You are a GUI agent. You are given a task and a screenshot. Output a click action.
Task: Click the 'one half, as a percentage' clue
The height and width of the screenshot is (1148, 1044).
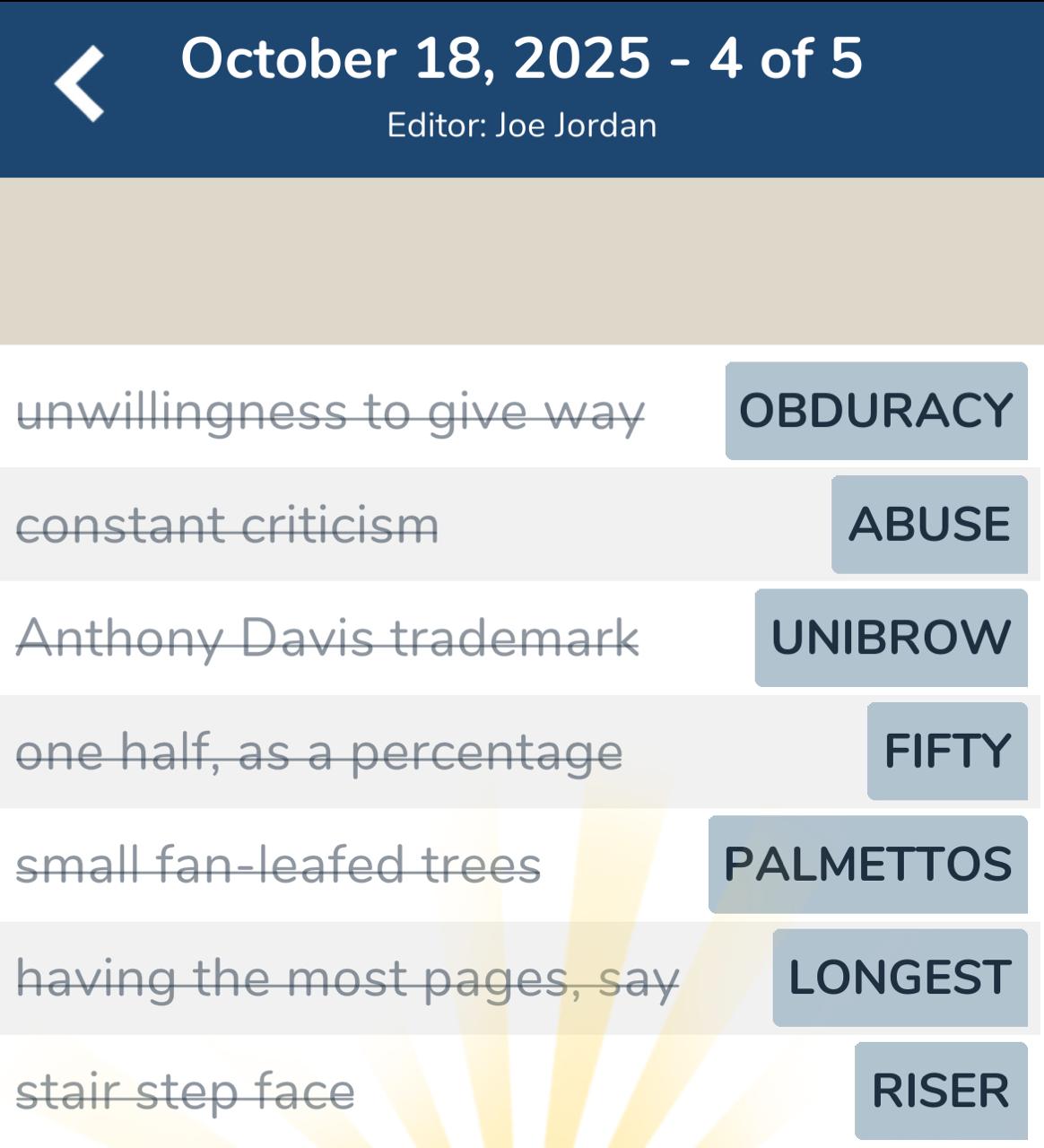tap(320, 751)
